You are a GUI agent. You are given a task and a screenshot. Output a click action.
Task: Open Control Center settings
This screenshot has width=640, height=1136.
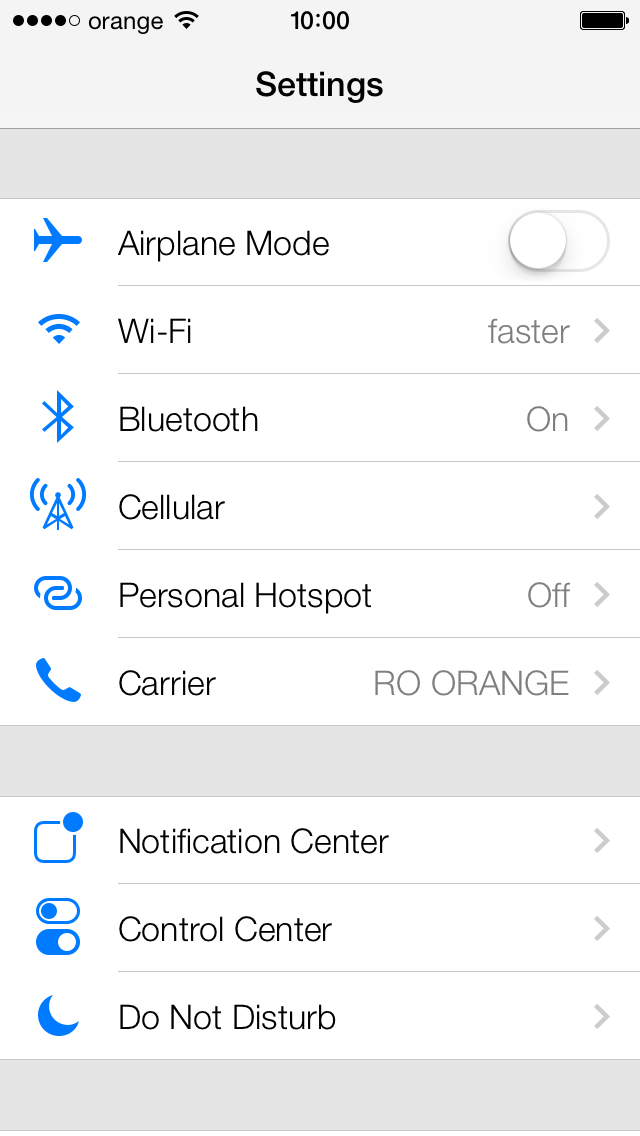tap(320, 929)
